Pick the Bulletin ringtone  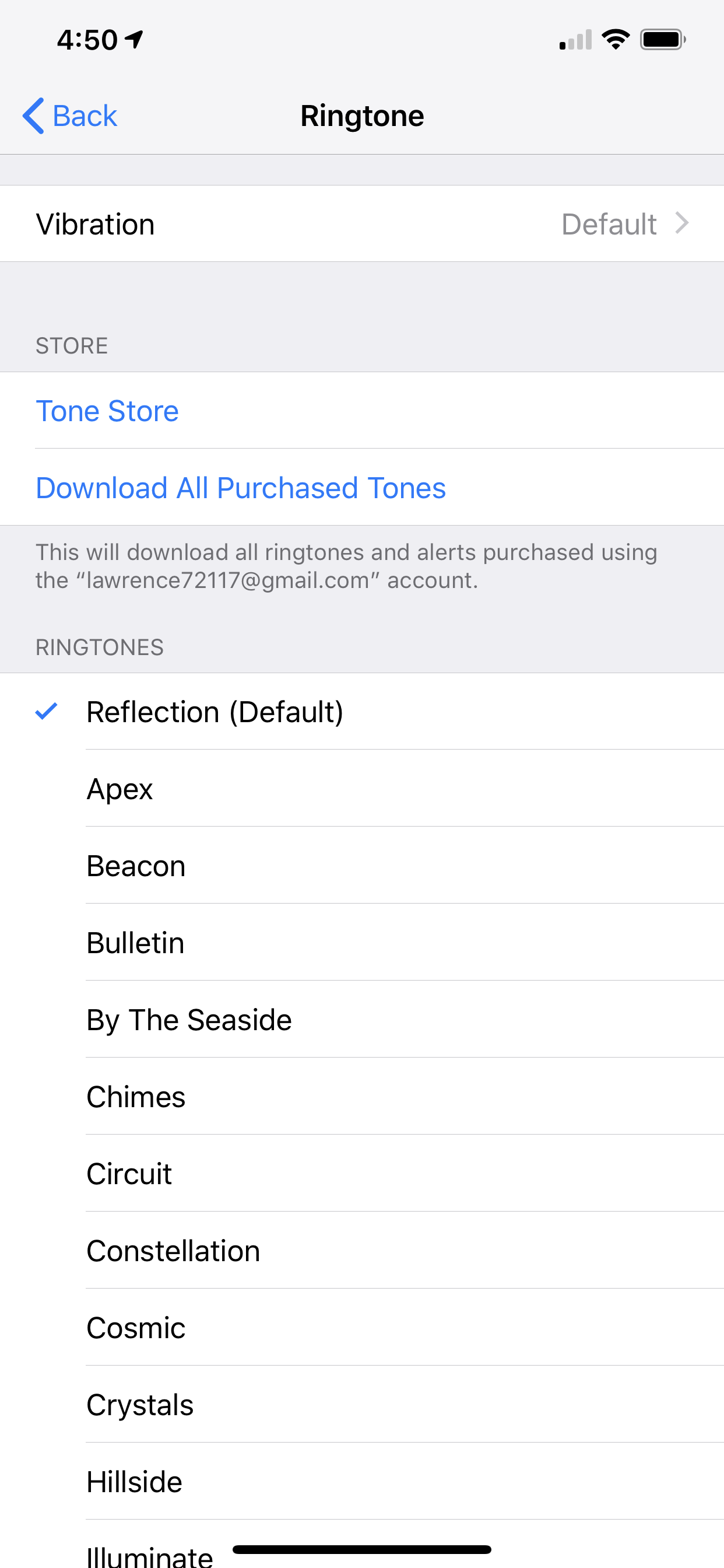tap(362, 942)
